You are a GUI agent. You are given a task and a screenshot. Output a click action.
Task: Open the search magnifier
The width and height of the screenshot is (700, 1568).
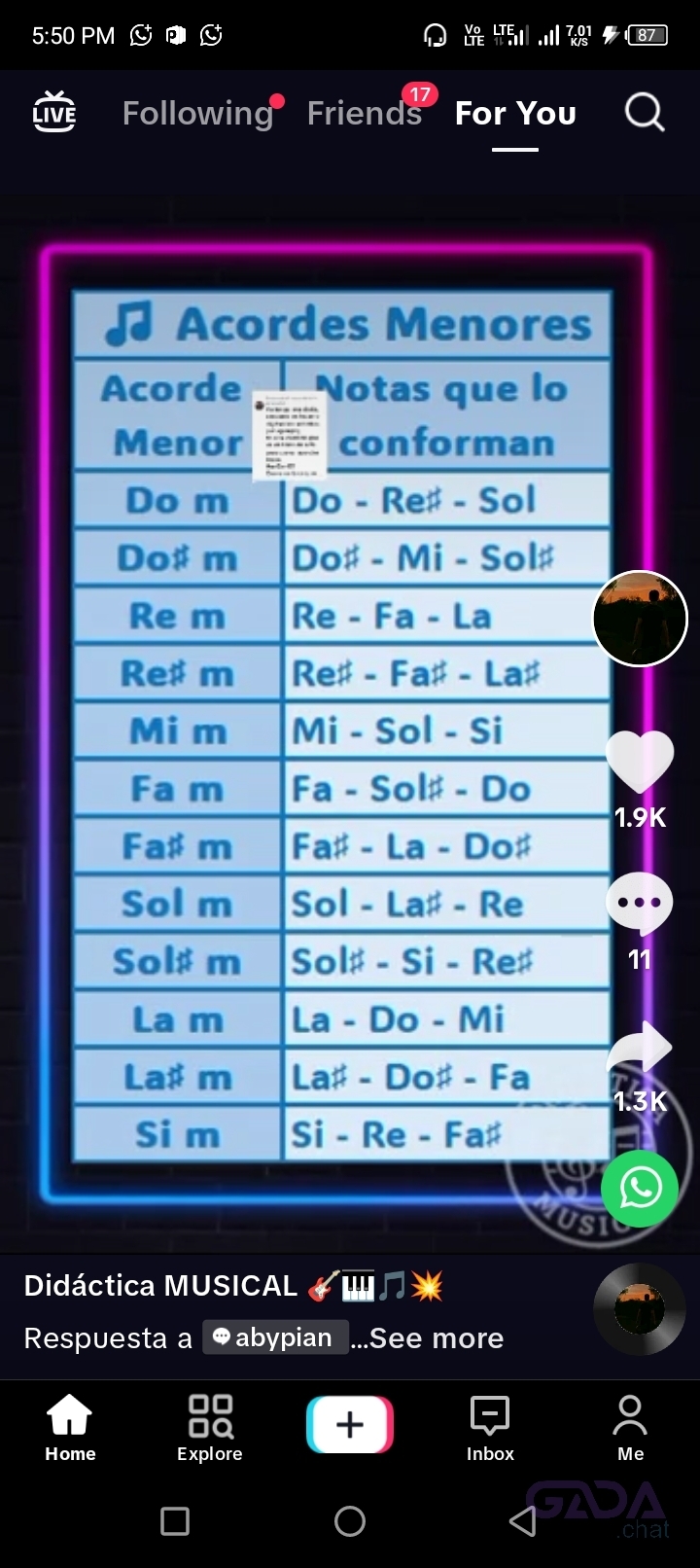[644, 113]
